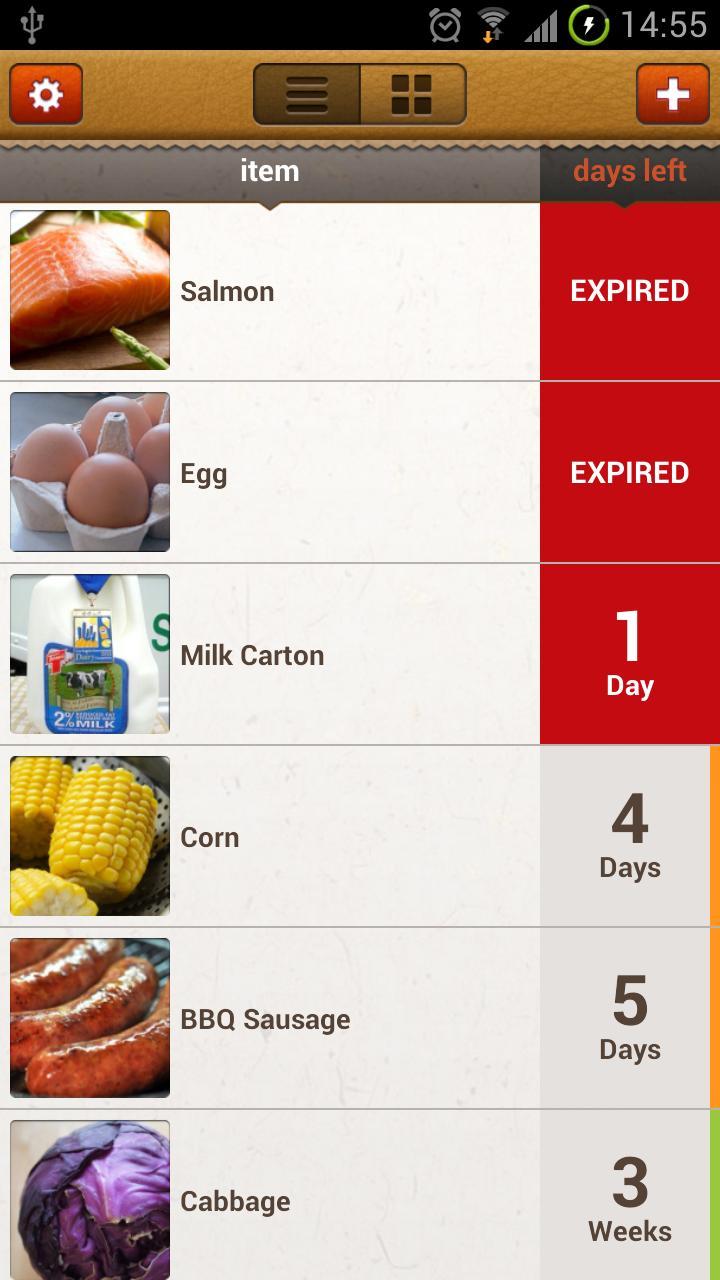Screen dimensions: 720x1280
Task: Sort by days left column
Action: [630, 172]
